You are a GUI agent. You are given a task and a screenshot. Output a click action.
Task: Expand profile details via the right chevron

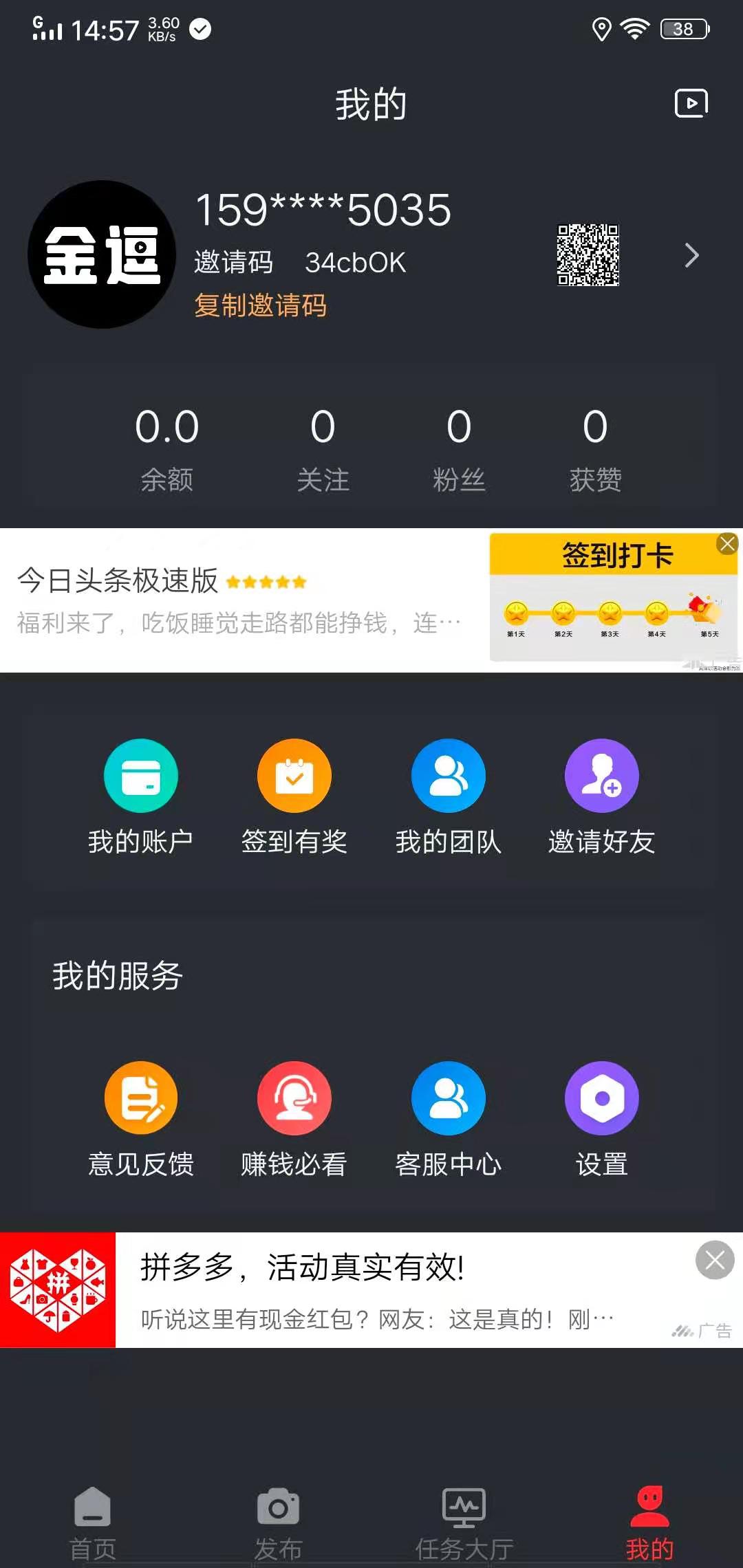click(691, 254)
